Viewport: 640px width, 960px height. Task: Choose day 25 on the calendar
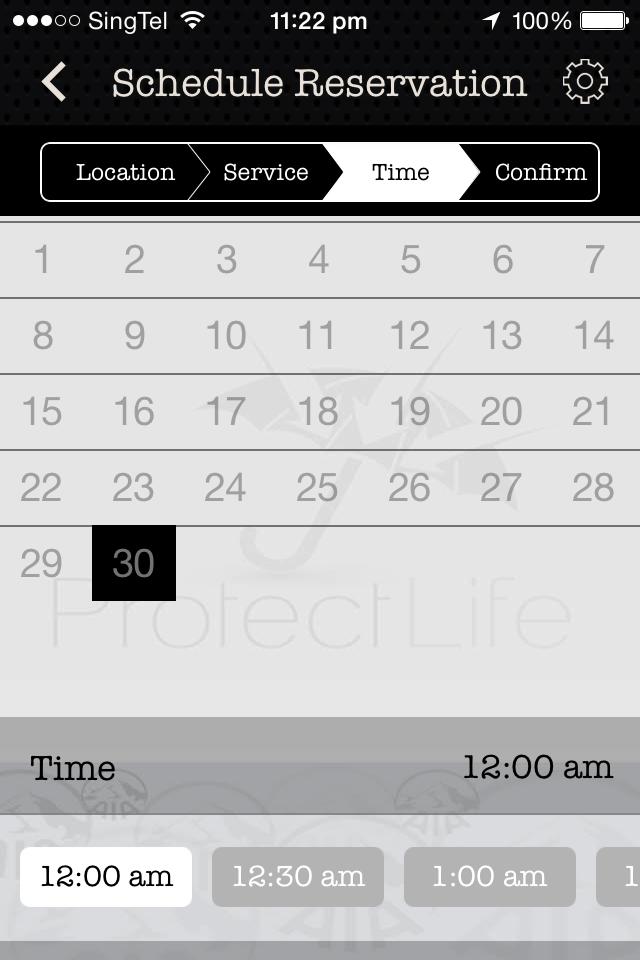[x=318, y=487]
